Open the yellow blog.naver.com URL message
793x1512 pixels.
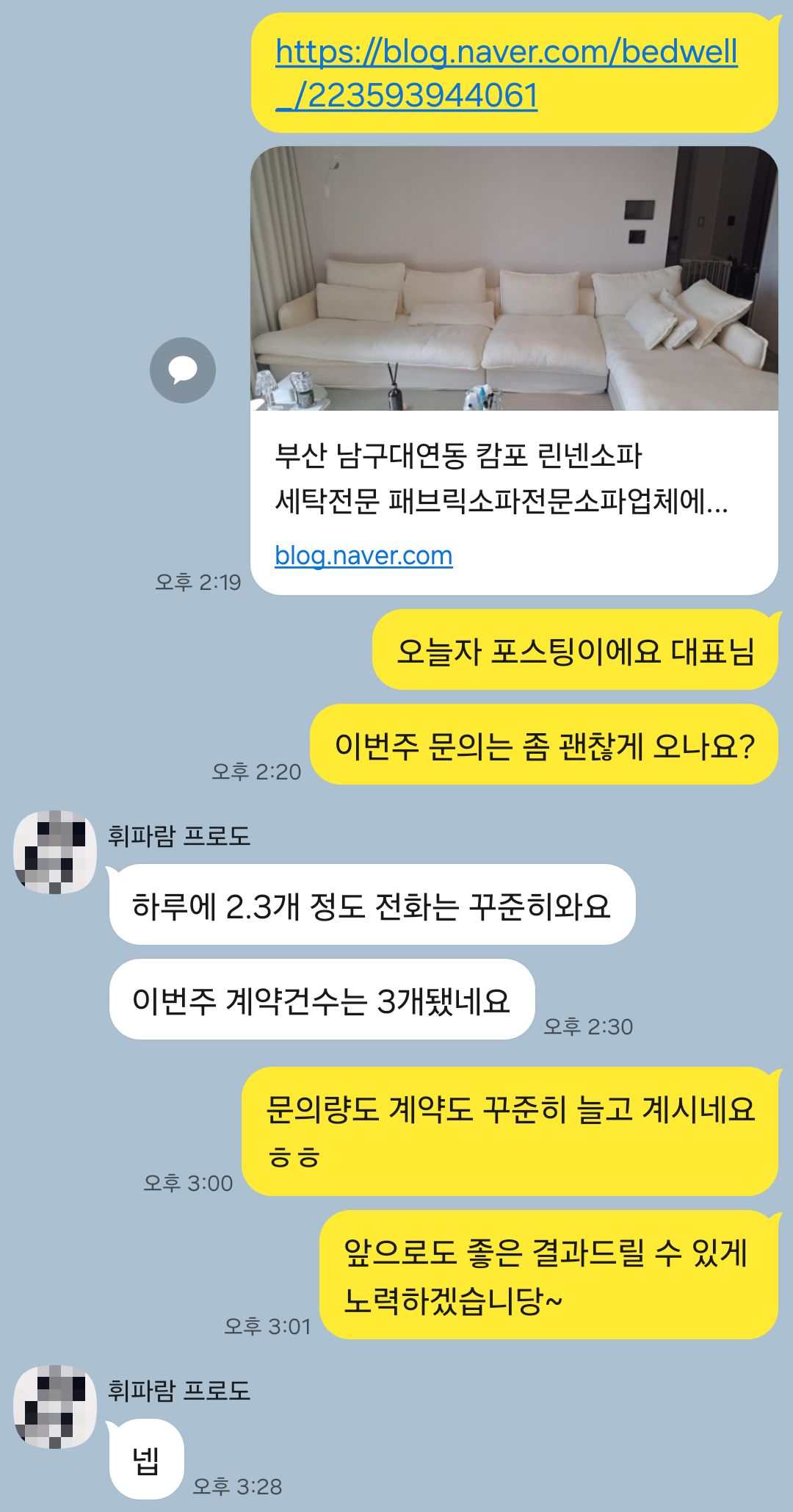(x=514, y=73)
